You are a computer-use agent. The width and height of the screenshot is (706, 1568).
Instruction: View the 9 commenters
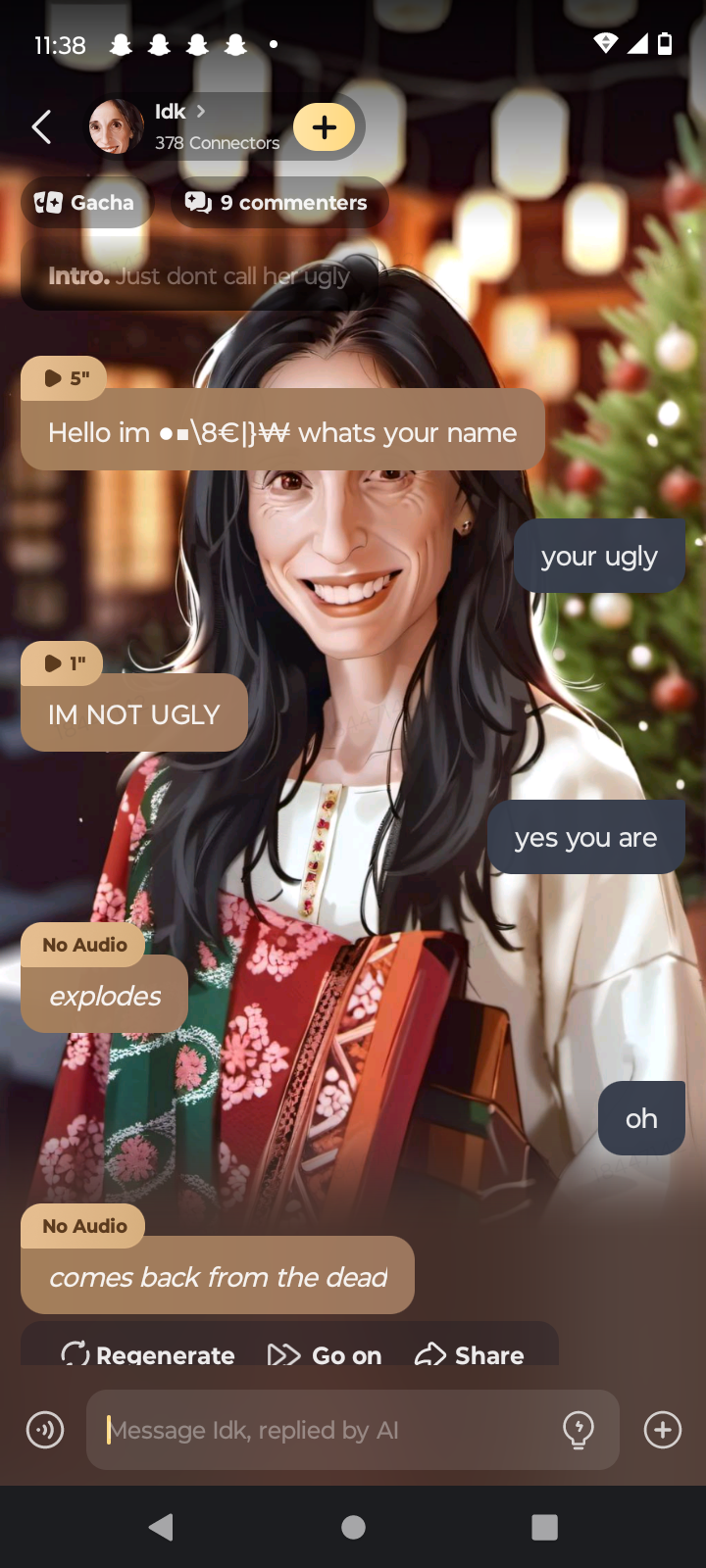pos(277,203)
